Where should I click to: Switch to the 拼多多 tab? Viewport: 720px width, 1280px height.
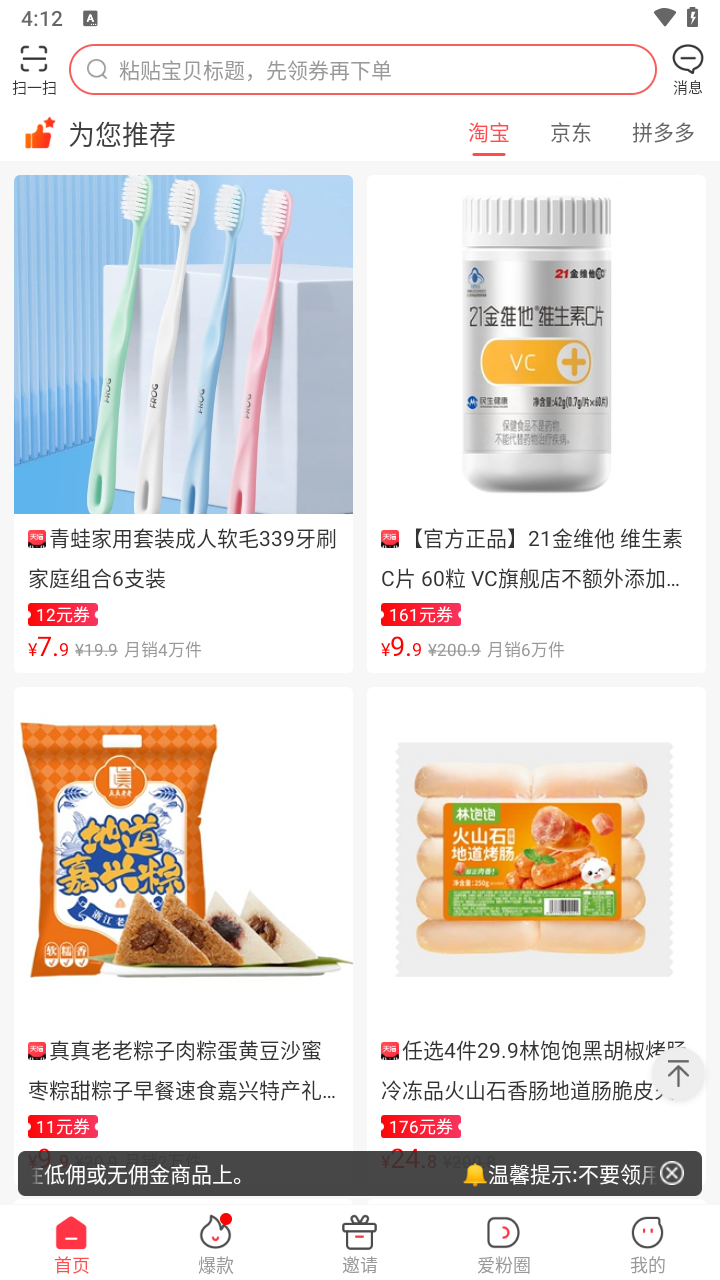663,133
